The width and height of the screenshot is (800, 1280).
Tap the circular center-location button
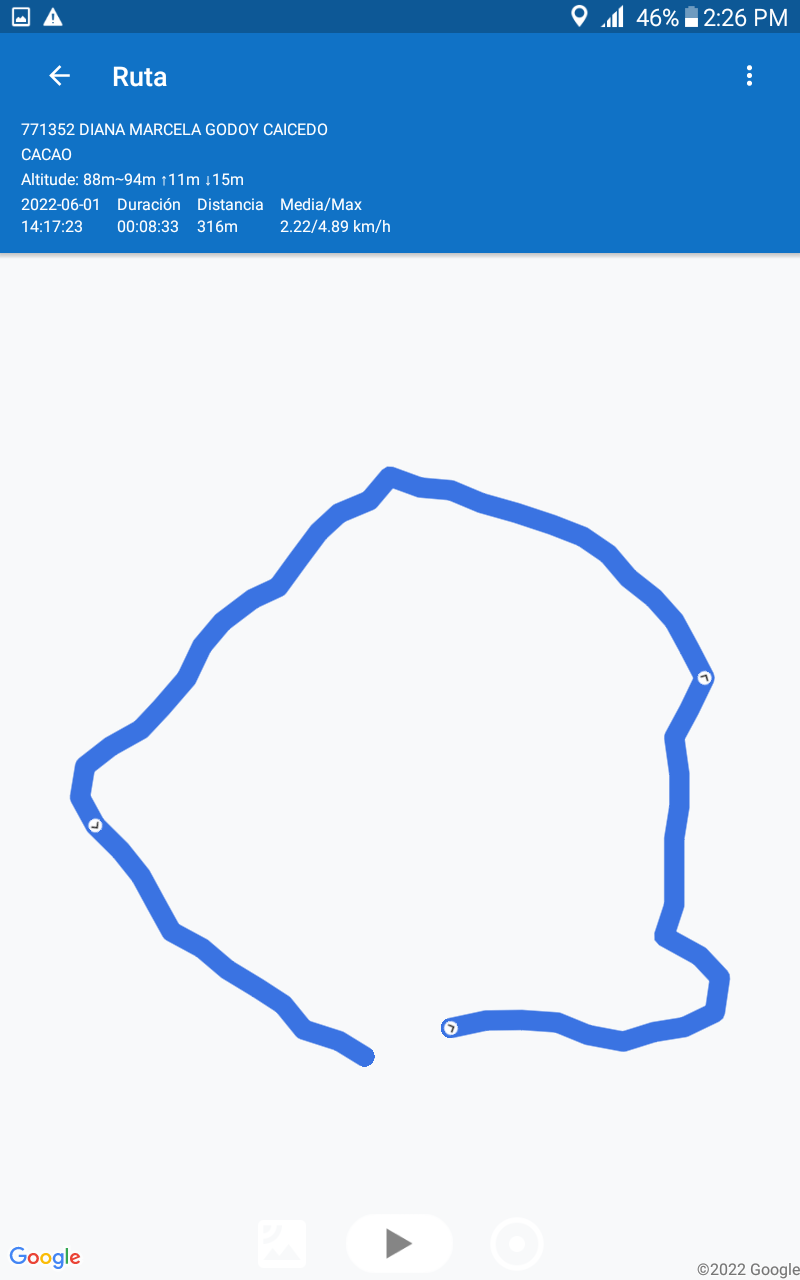517,1244
